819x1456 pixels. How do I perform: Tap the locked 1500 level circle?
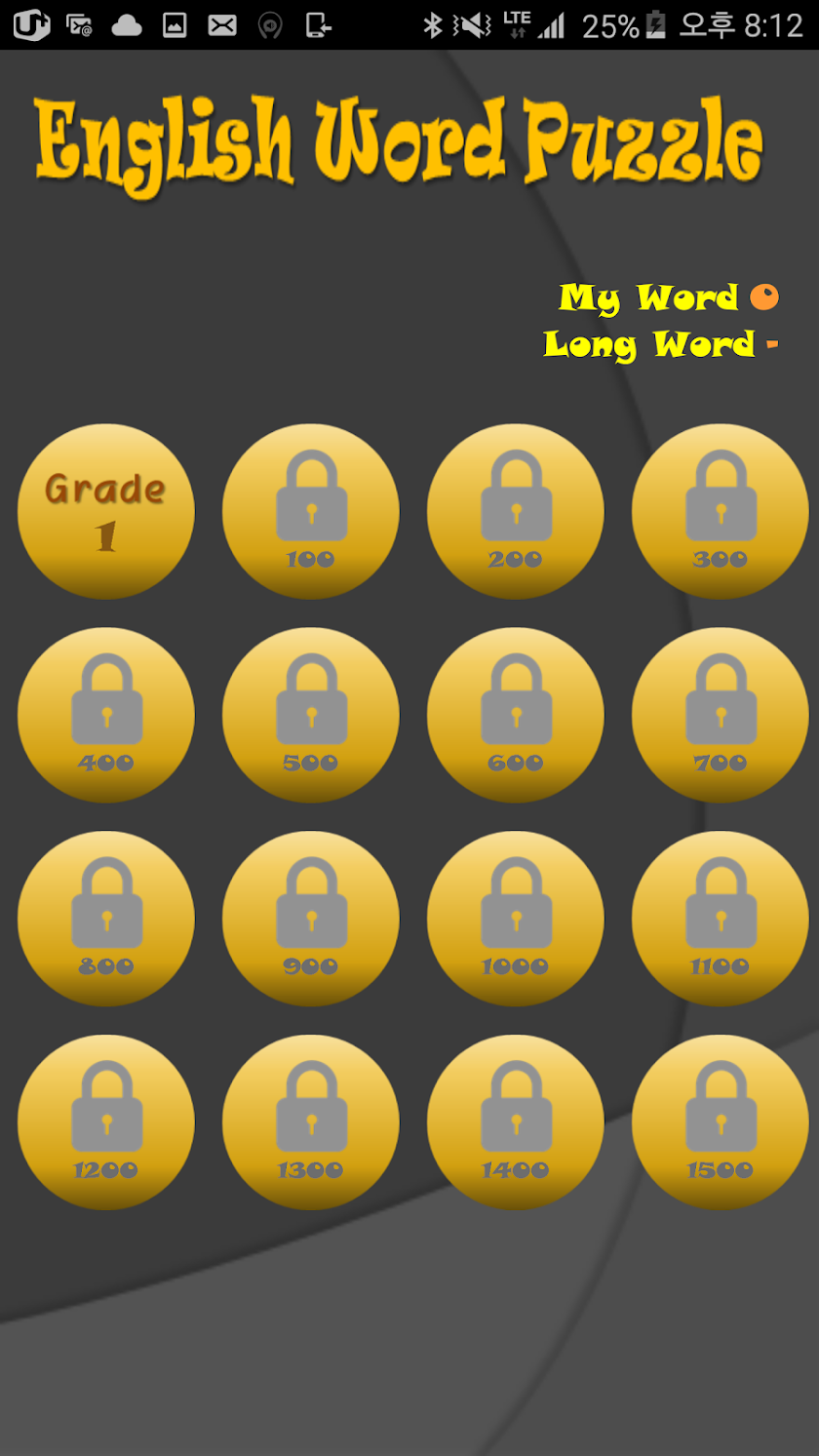(721, 1122)
